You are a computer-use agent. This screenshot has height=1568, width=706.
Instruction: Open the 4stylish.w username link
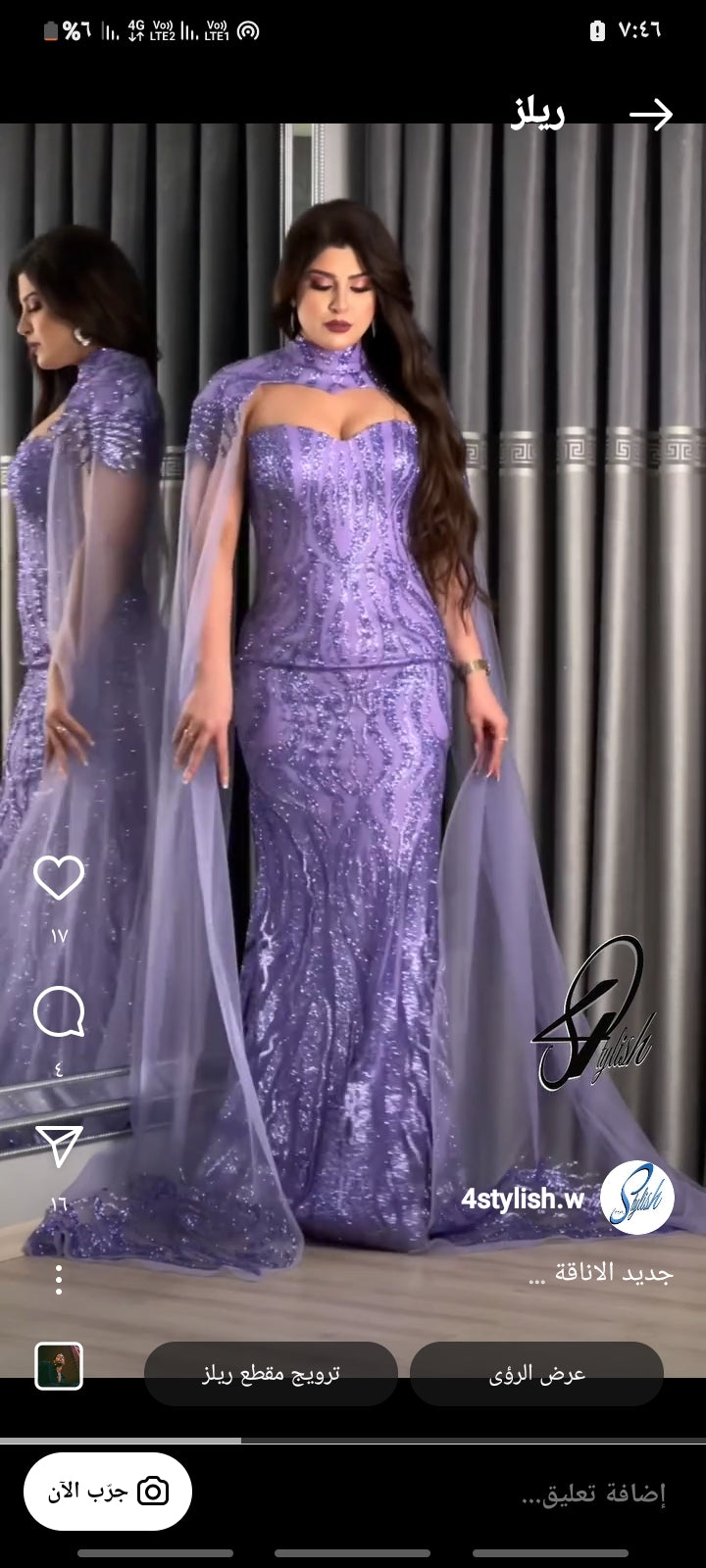click(x=522, y=1200)
